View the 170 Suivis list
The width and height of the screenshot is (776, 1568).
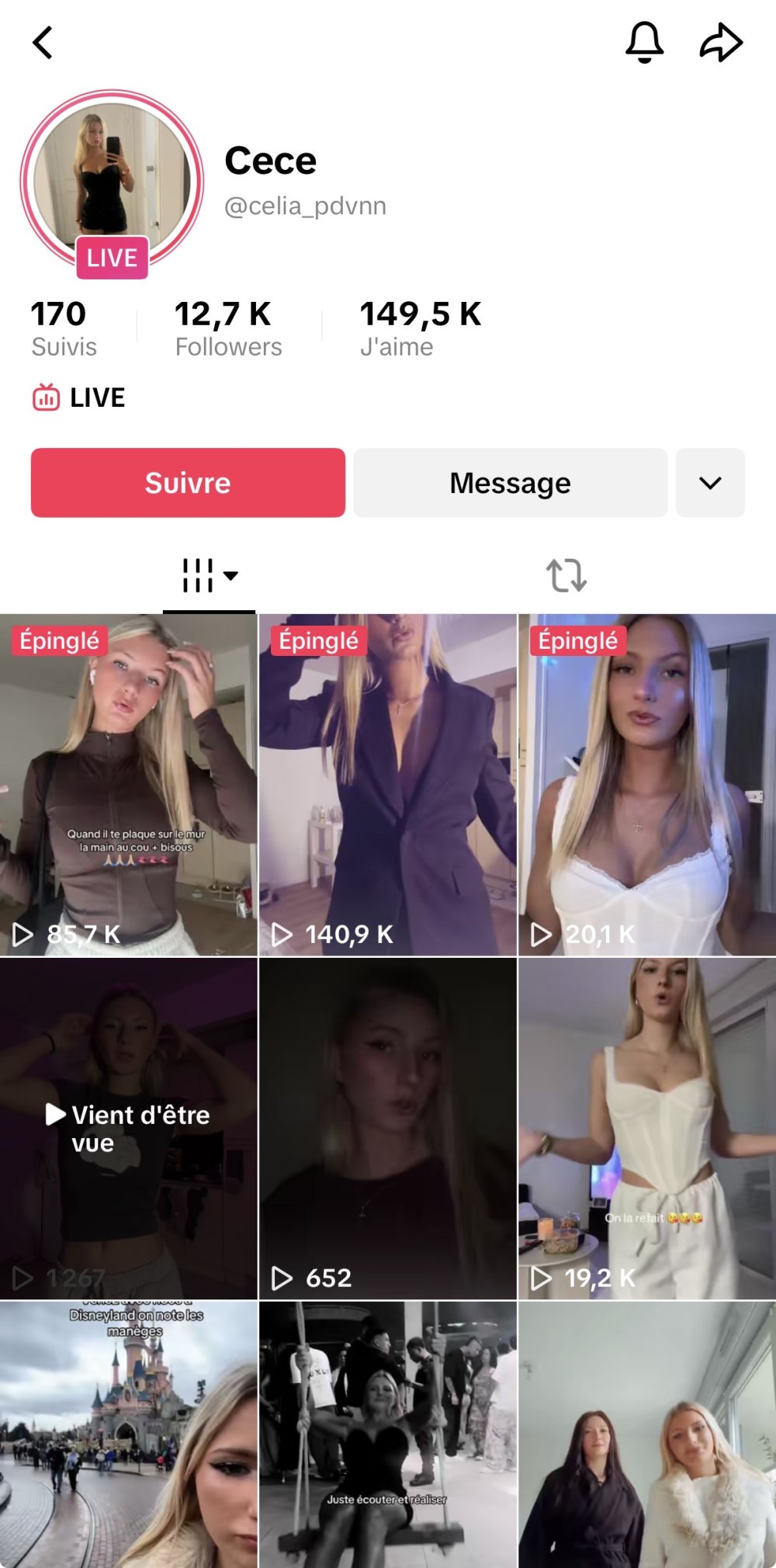[x=62, y=328]
